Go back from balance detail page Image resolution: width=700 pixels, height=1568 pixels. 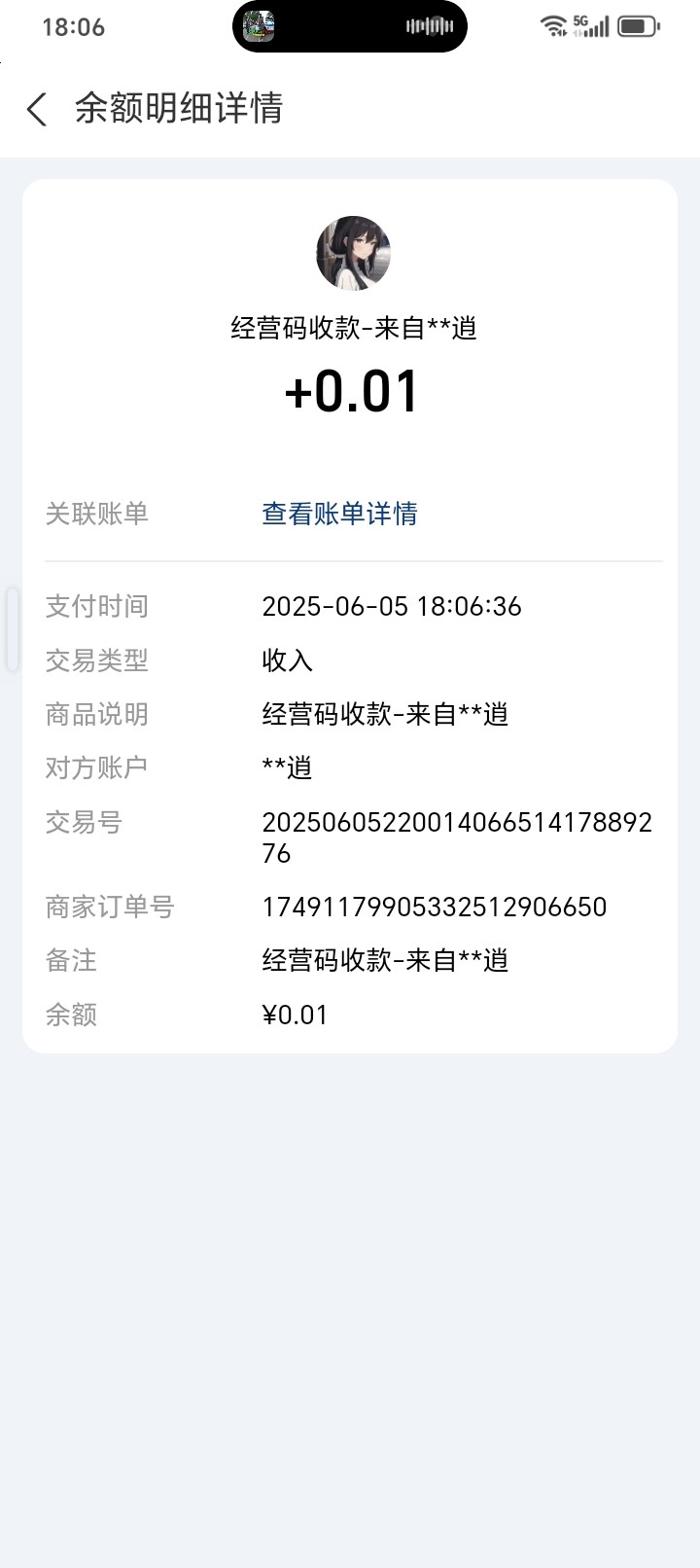click(x=37, y=109)
